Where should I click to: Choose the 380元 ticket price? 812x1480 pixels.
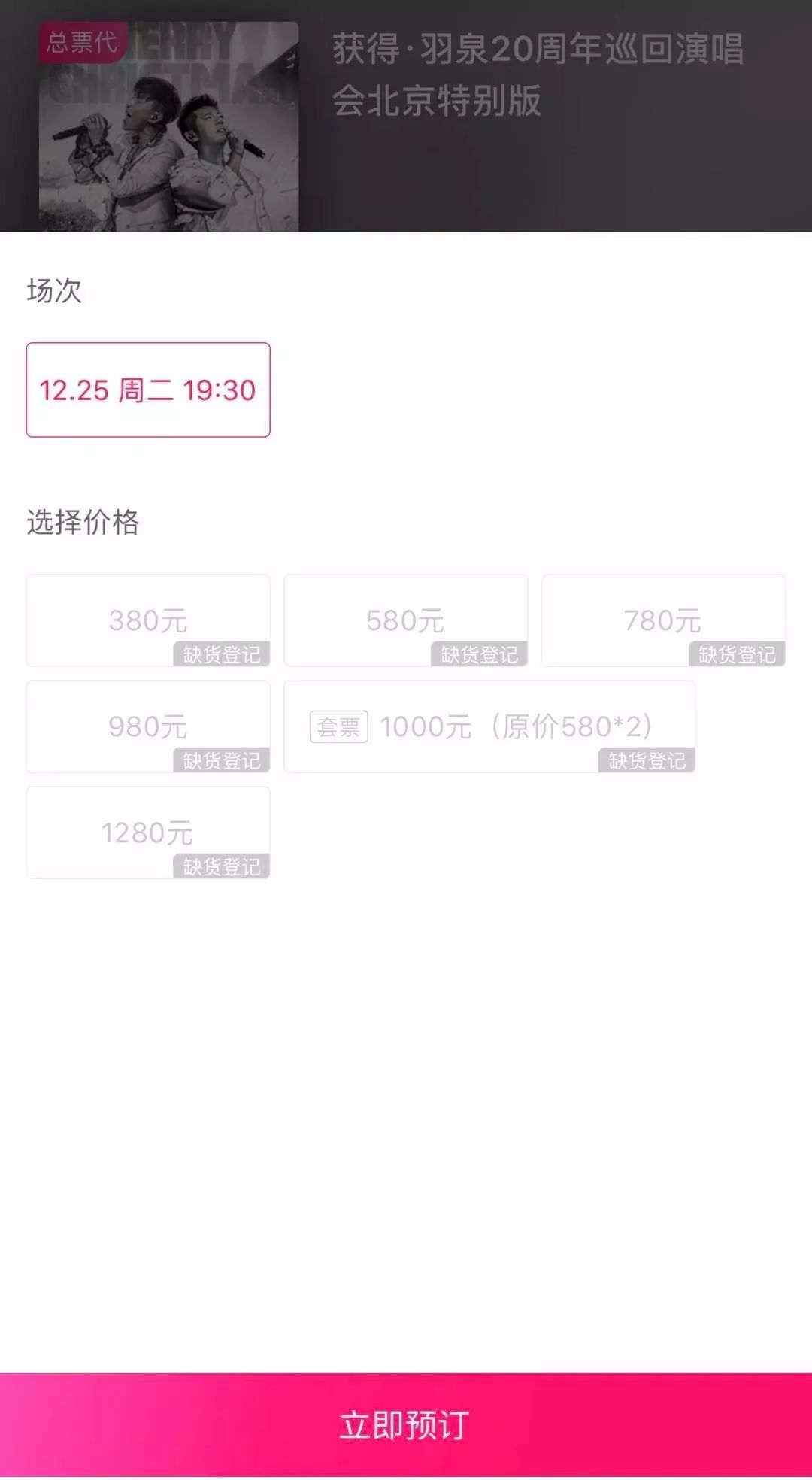(148, 620)
